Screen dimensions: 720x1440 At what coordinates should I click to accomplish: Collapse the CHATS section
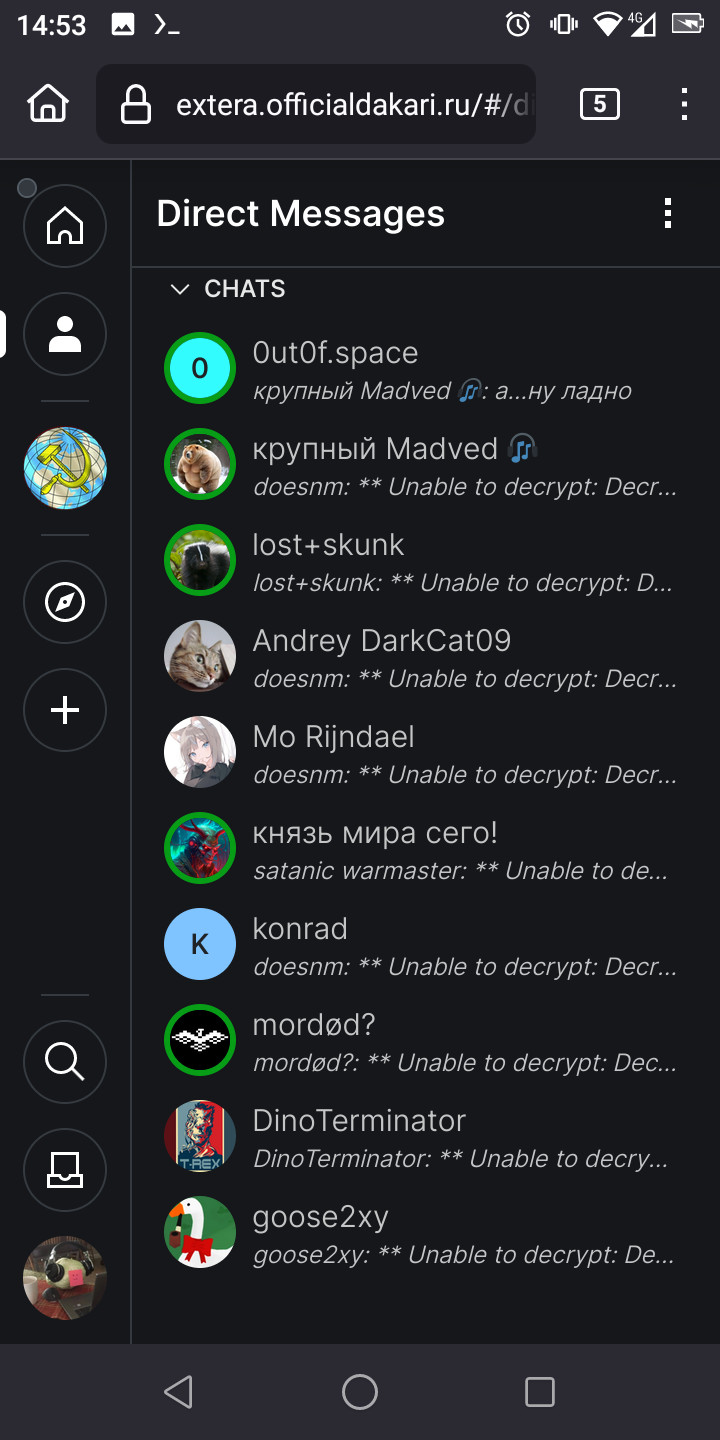[228, 289]
